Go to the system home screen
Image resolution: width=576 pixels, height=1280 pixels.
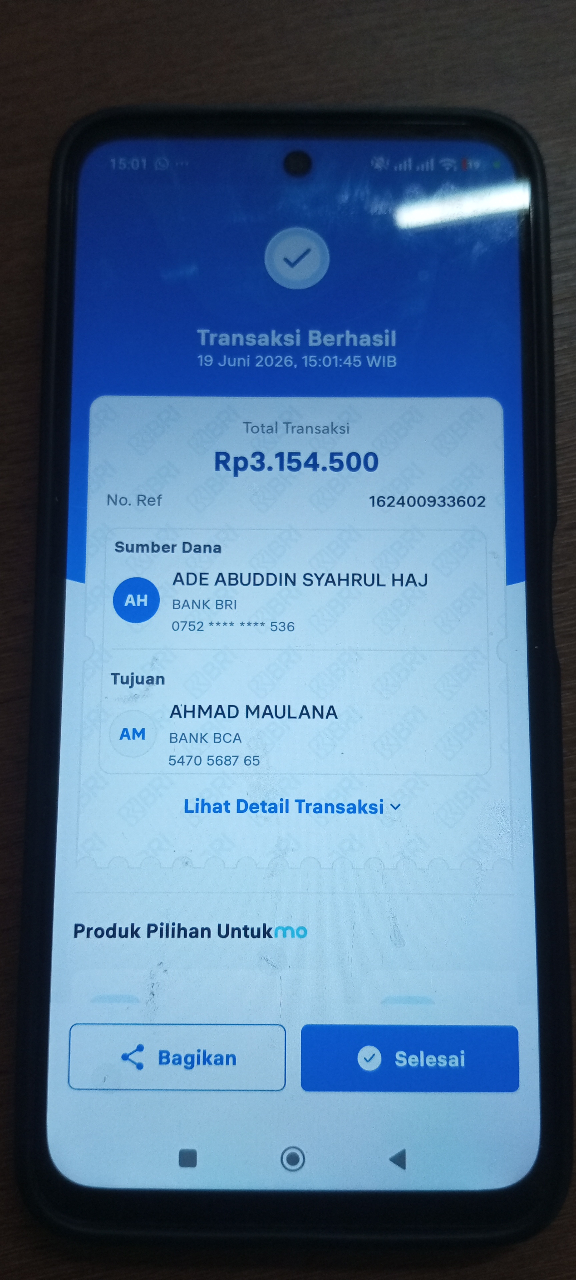292,1159
